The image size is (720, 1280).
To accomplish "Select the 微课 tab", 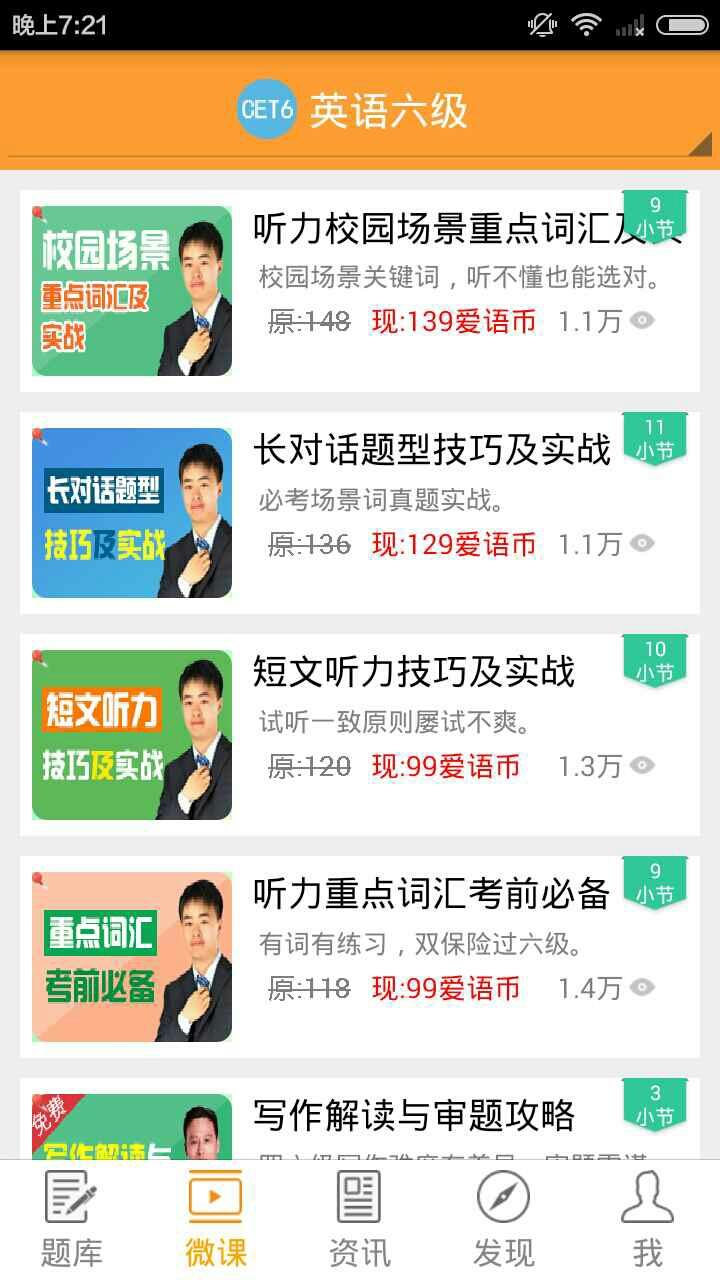I will (216, 1220).
